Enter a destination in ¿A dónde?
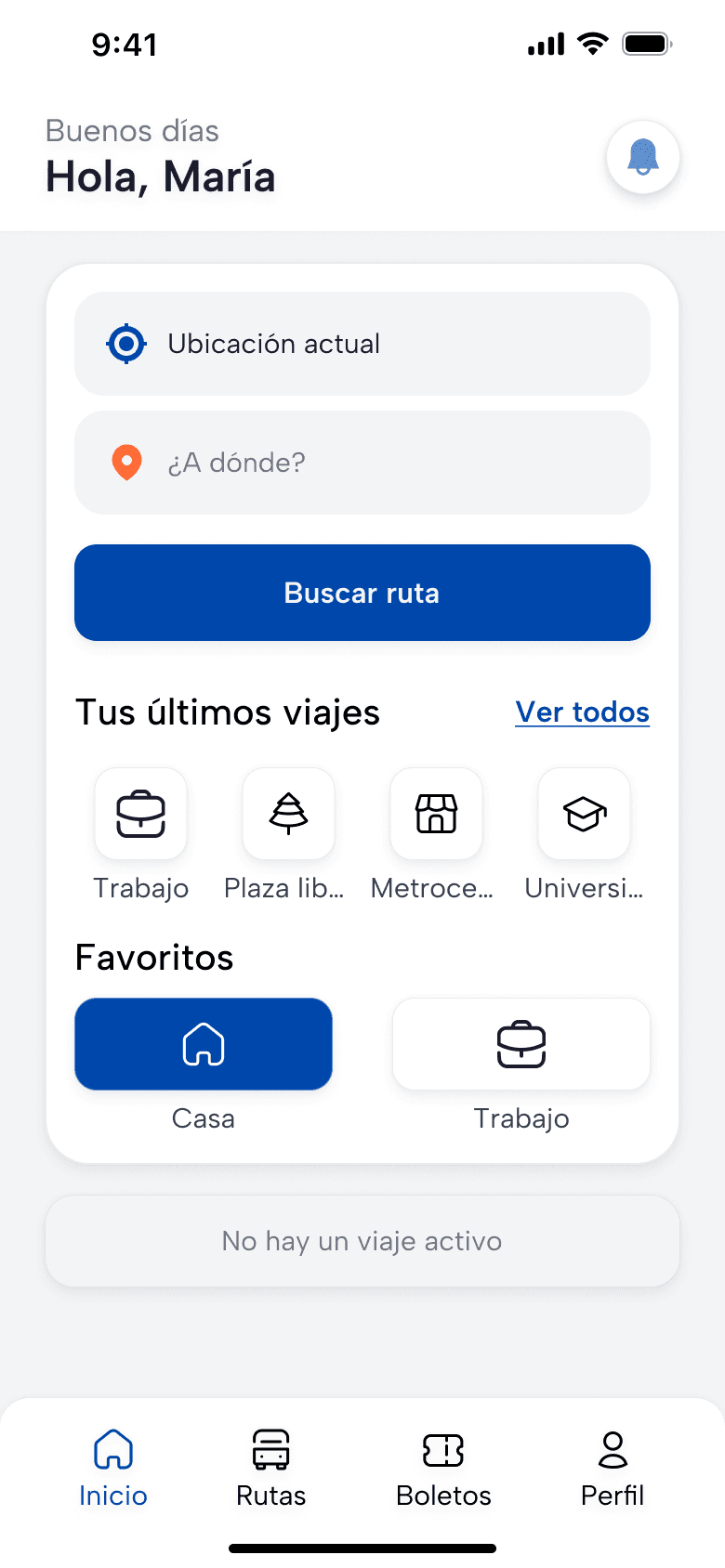 click(362, 463)
